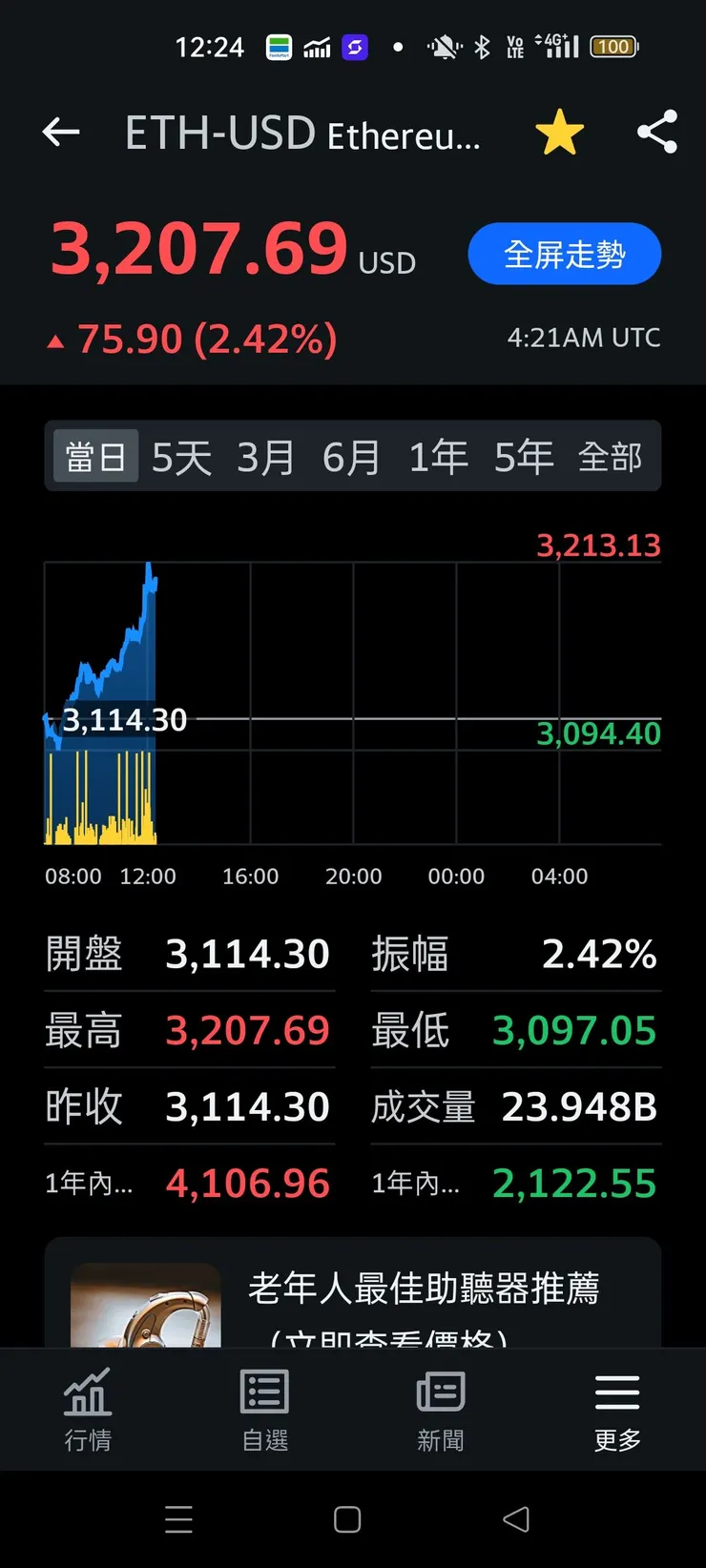Tap the share icon to share Ethereum quote
The width and height of the screenshot is (706, 1568).
point(656,133)
